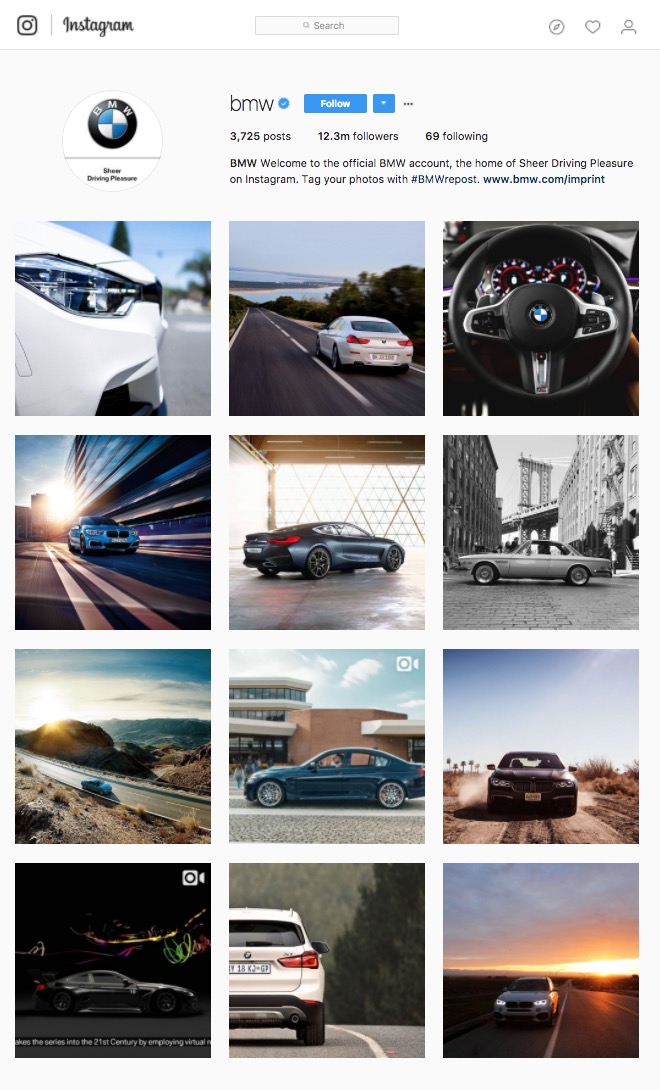The height and width of the screenshot is (1090, 660).
Task: Open the black-and-white bridge classic car post
Action: click(x=540, y=532)
